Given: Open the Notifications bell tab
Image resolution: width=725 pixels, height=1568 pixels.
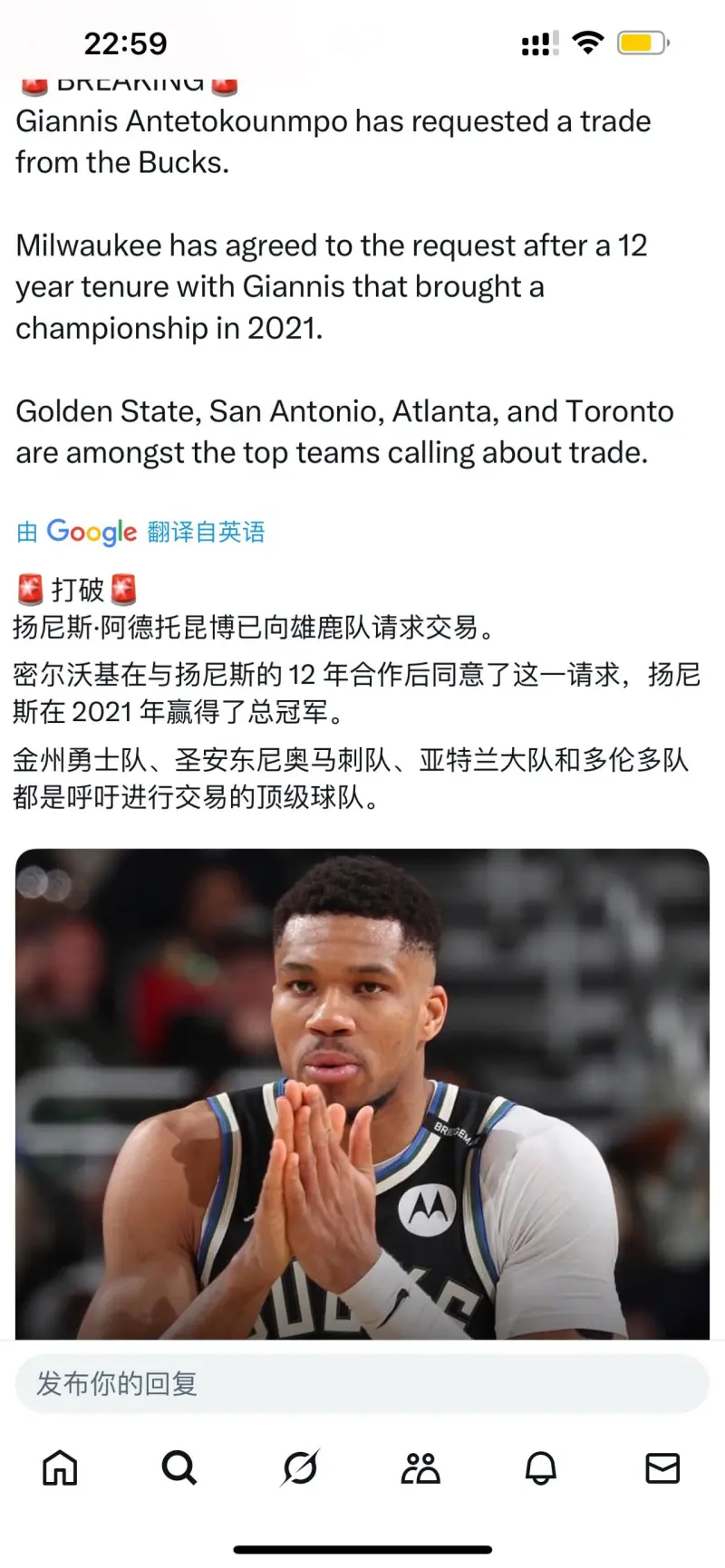Looking at the screenshot, I should [541, 1467].
